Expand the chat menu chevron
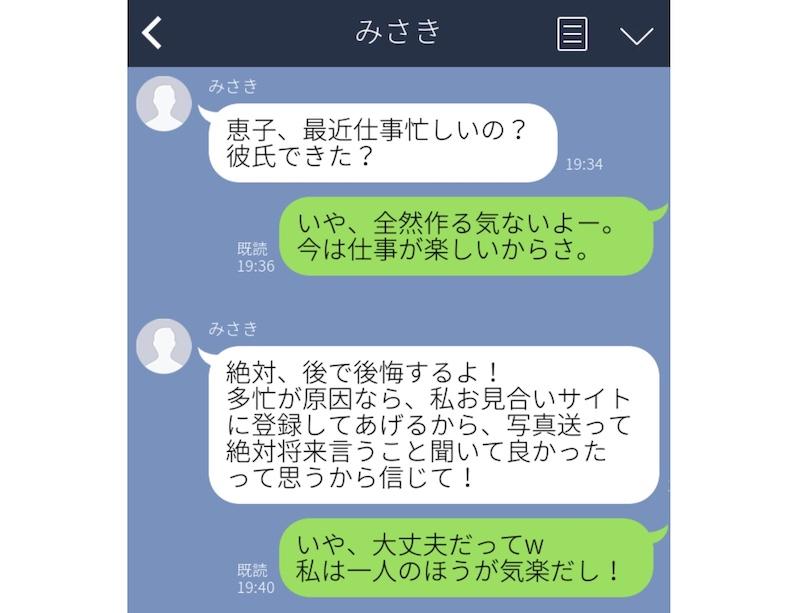This screenshot has height=613, width=800. pyautogui.click(x=636, y=35)
